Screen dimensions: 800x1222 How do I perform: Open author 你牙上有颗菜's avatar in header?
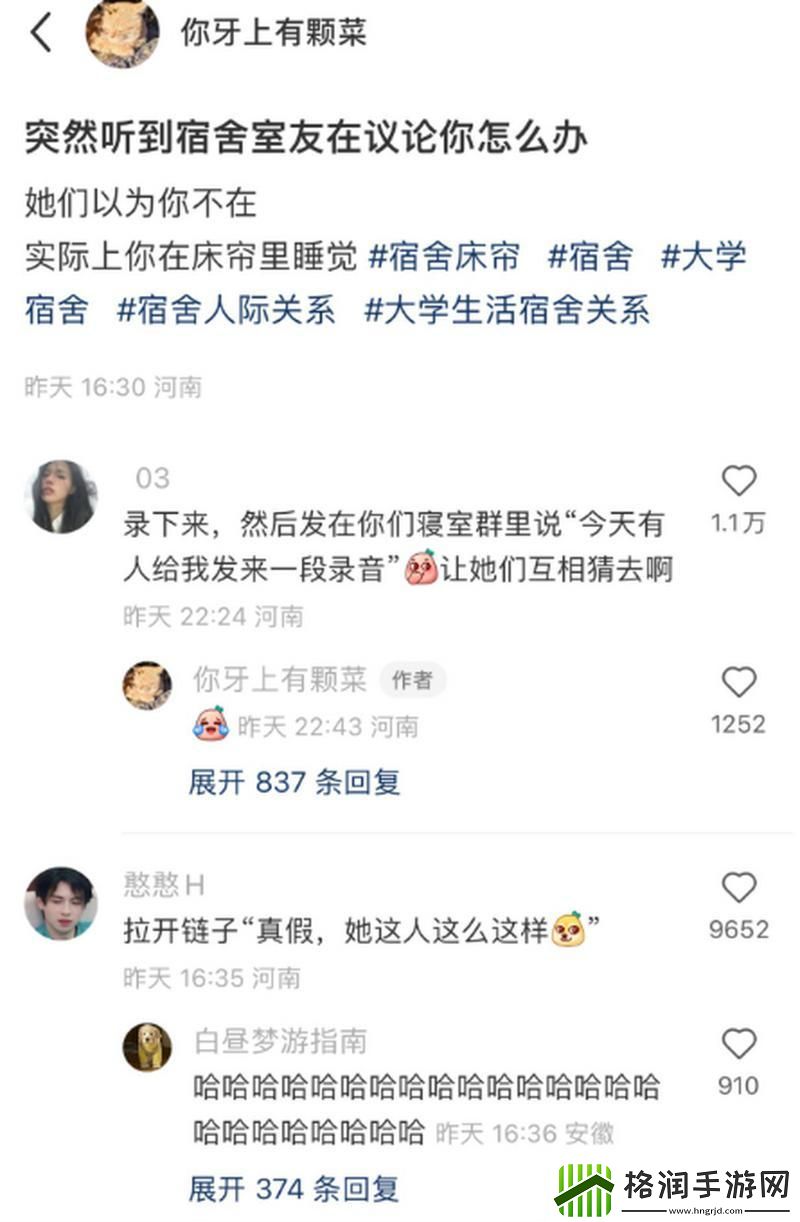click(122, 32)
